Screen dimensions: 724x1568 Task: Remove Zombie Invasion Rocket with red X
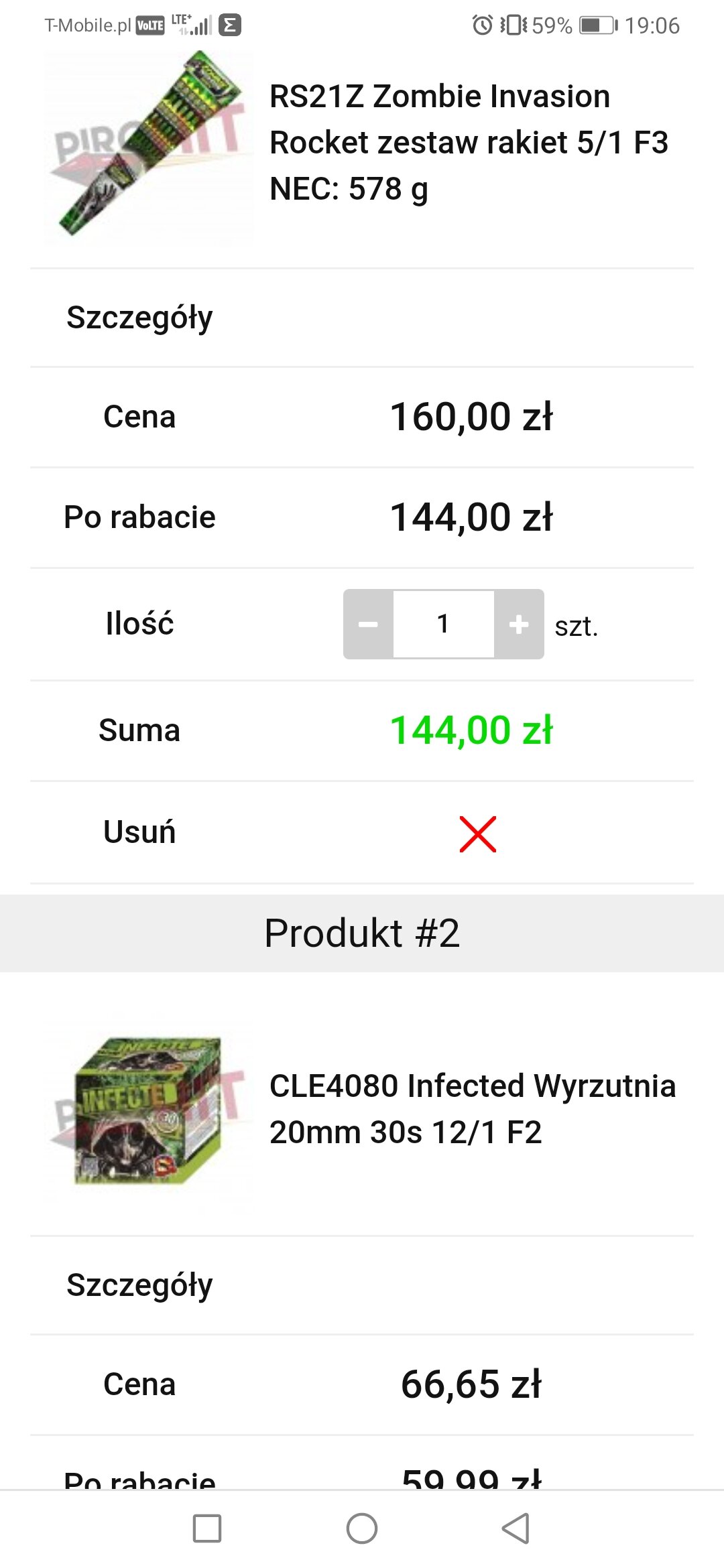point(478,834)
